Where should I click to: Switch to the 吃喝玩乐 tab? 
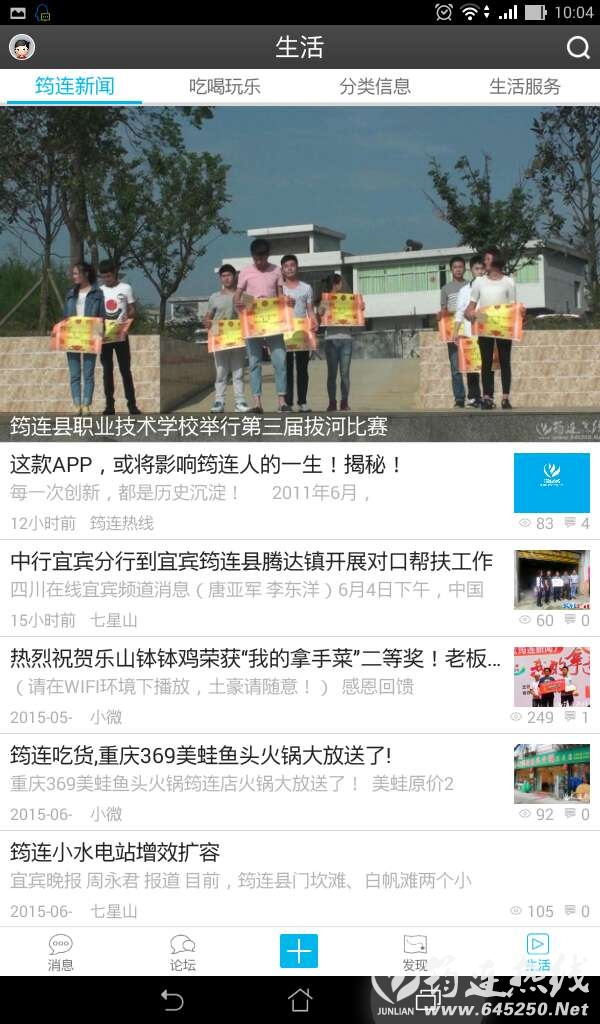(x=225, y=86)
